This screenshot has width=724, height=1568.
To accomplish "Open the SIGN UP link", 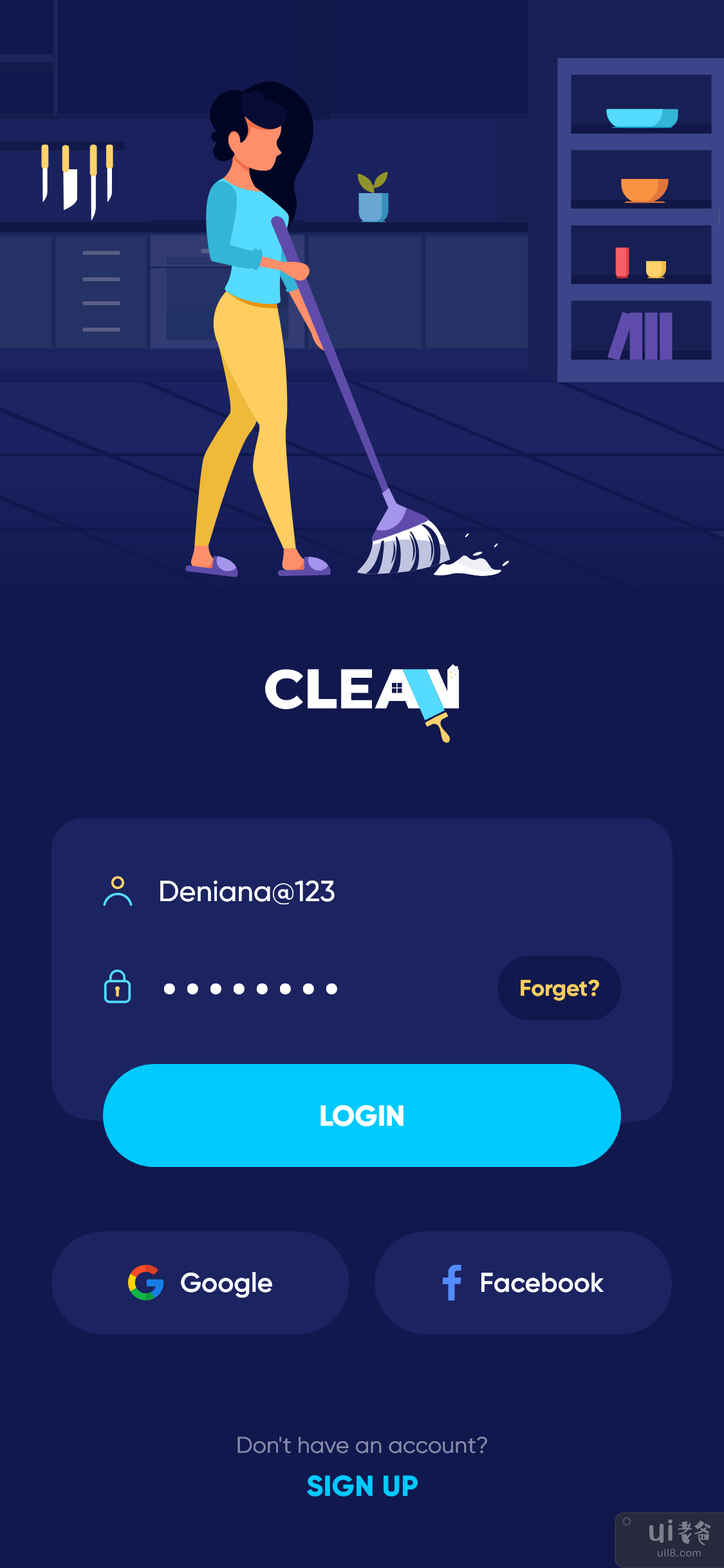I will click(362, 1486).
